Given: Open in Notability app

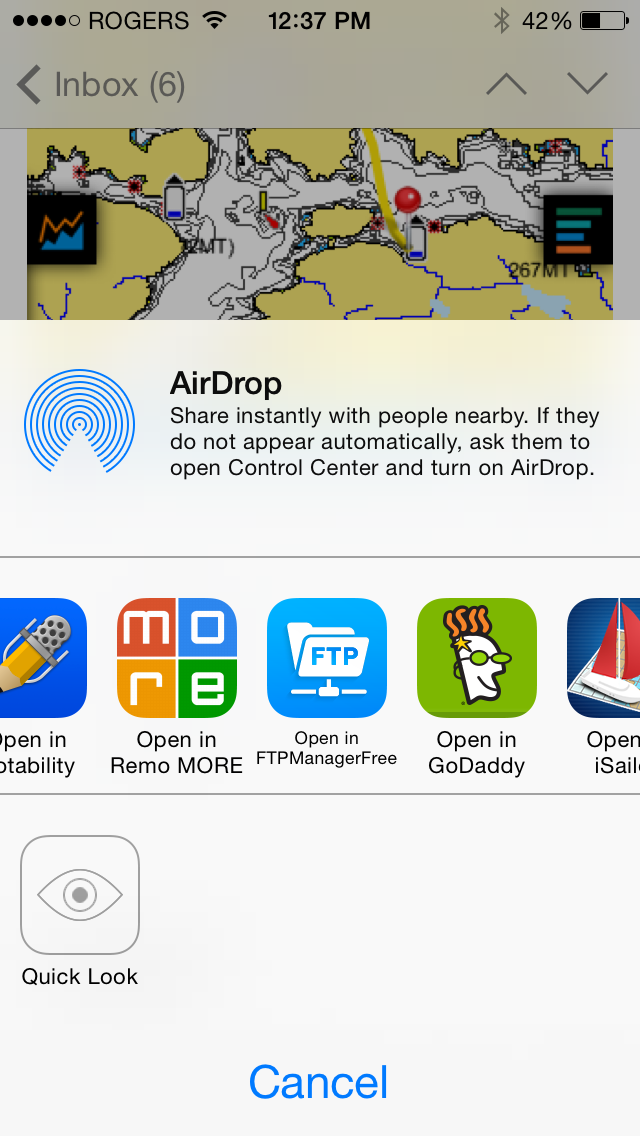Looking at the screenshot, I should coord(40,658).
